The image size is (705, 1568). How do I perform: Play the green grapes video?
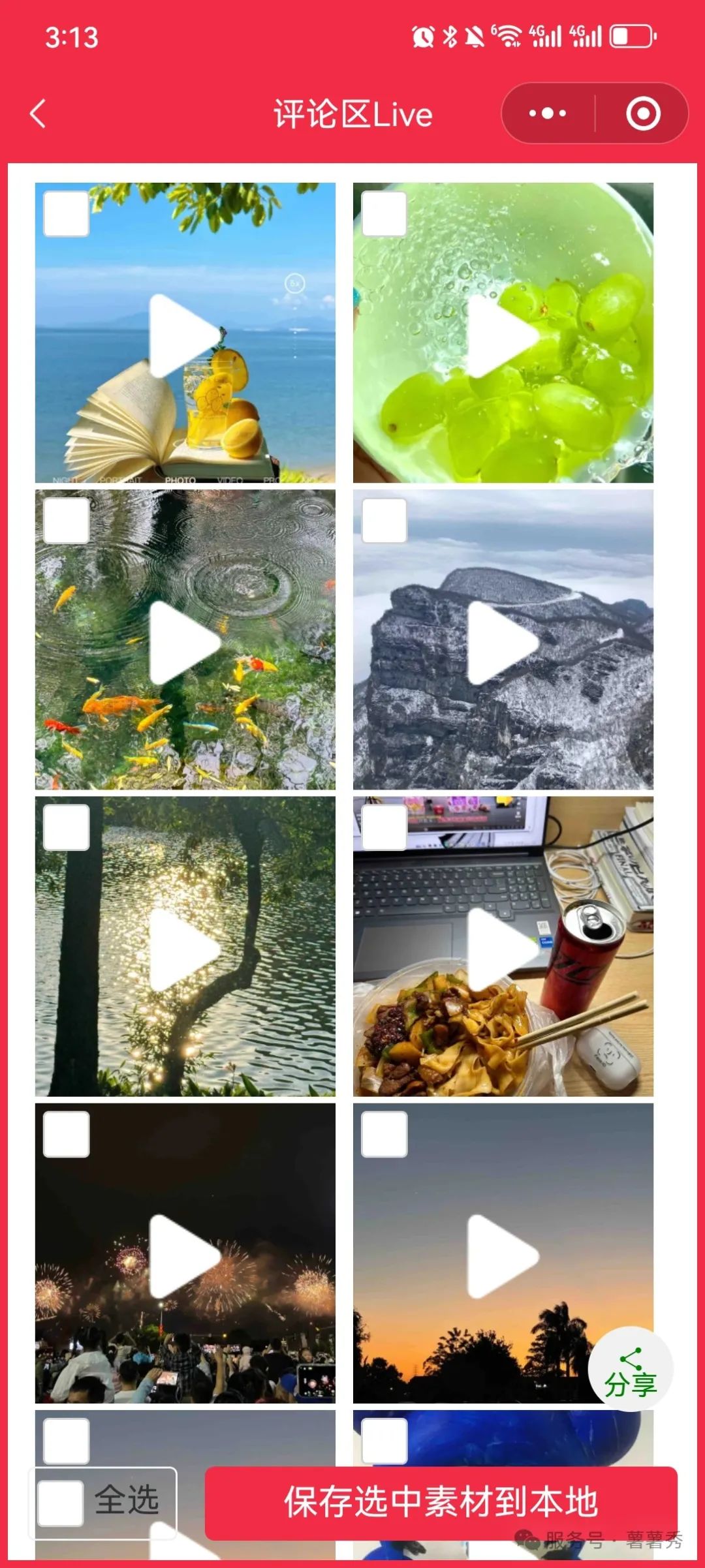pyautogui.click(x=503, y=335)
